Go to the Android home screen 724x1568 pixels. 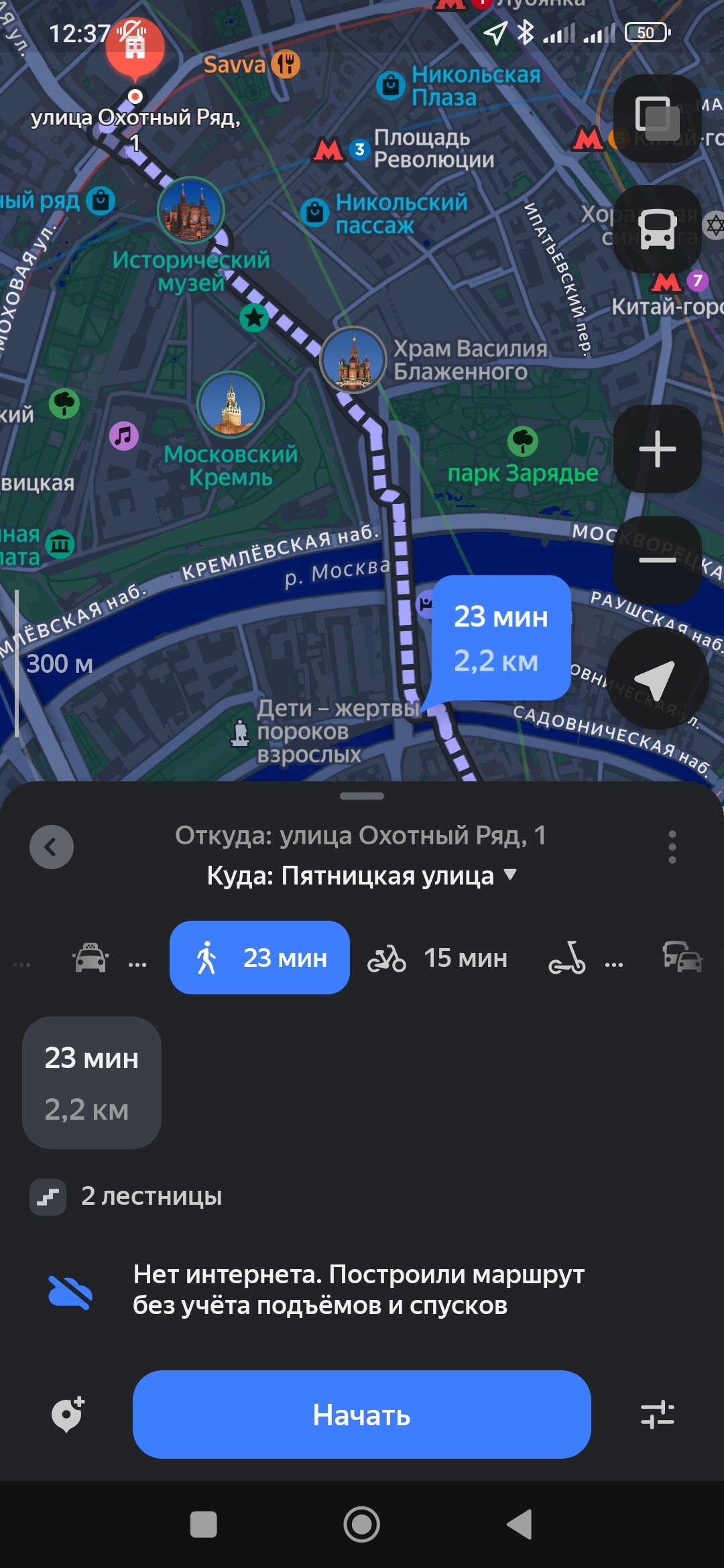(362, 1524)
